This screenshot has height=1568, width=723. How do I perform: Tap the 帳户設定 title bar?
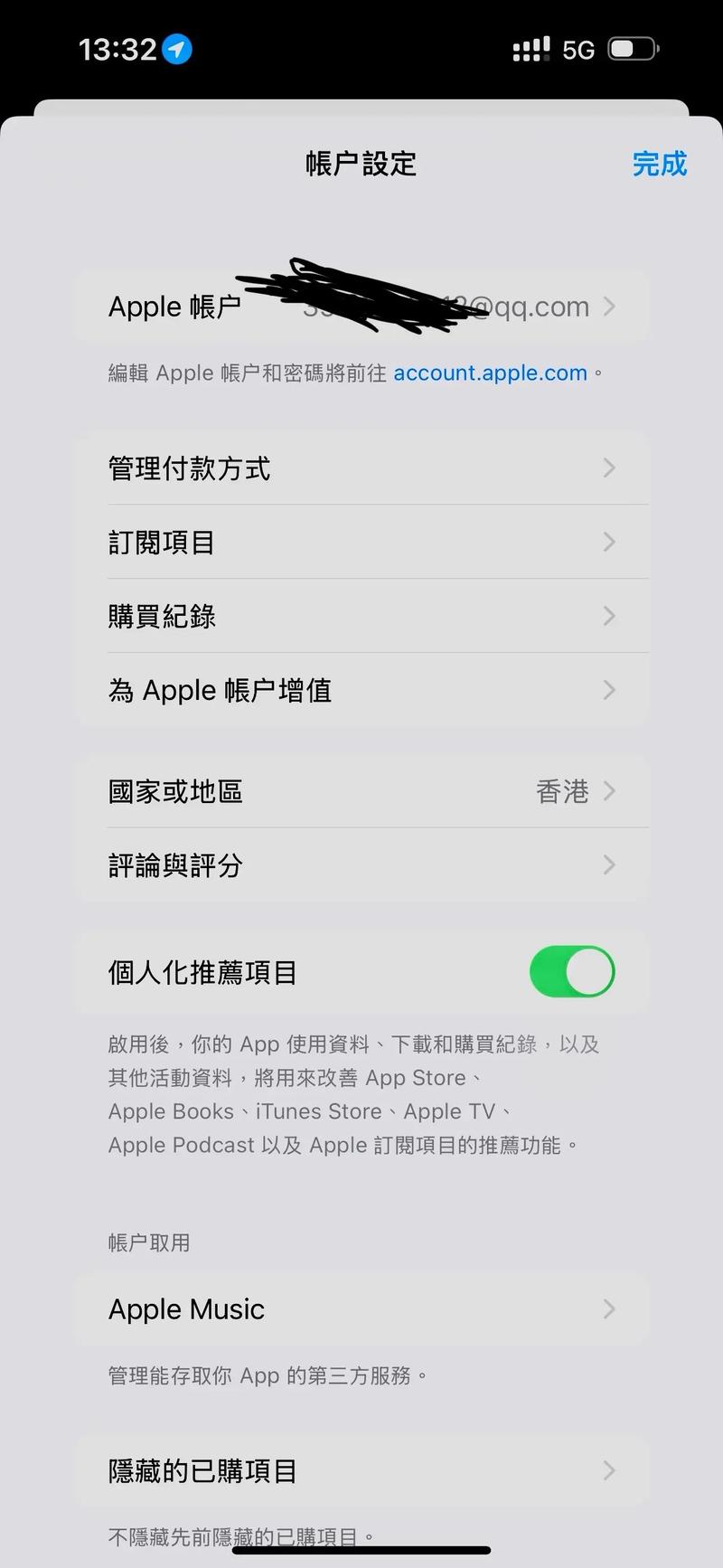point(361,164)
